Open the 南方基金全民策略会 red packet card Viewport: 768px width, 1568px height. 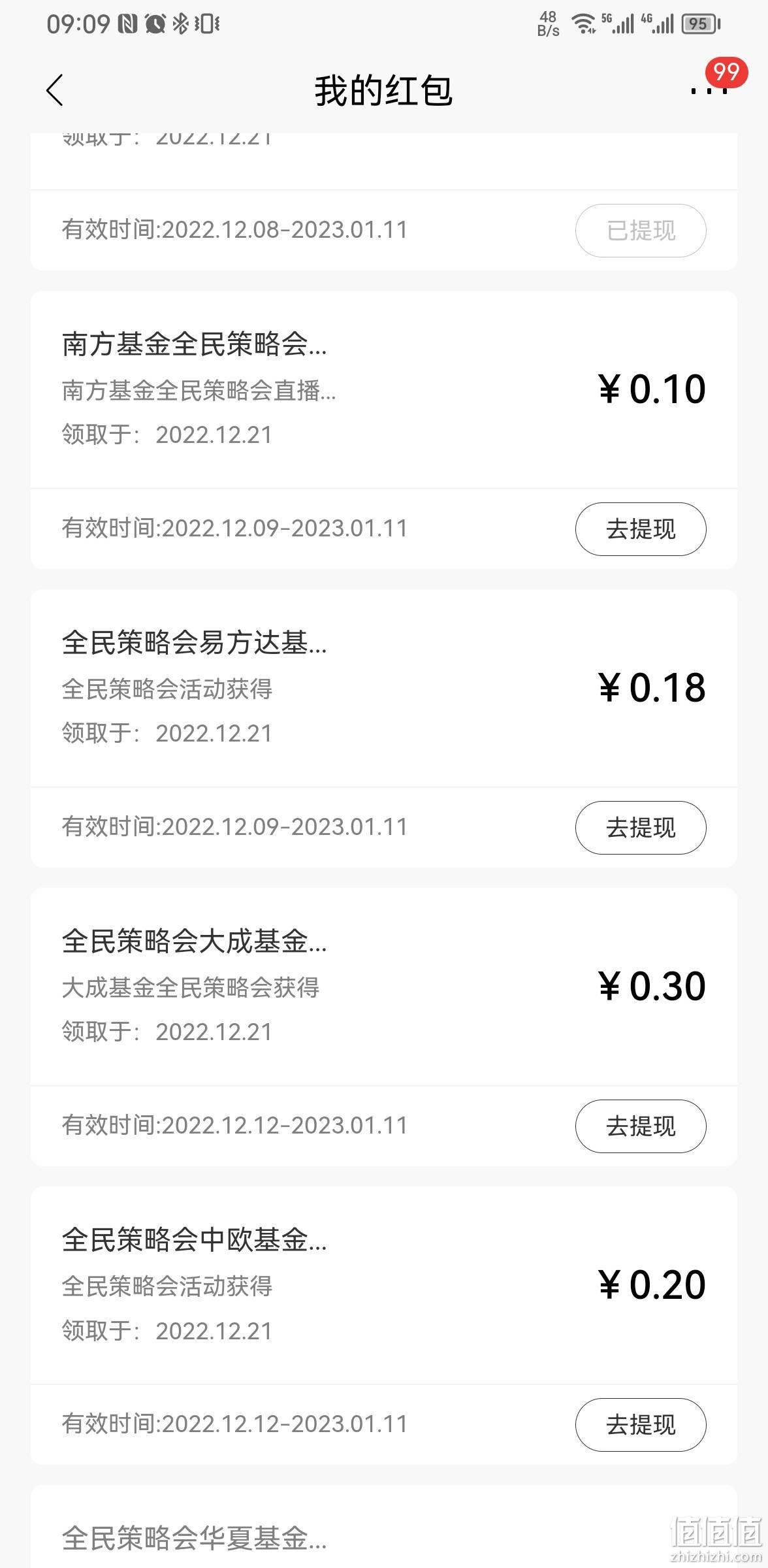[384, 389]
